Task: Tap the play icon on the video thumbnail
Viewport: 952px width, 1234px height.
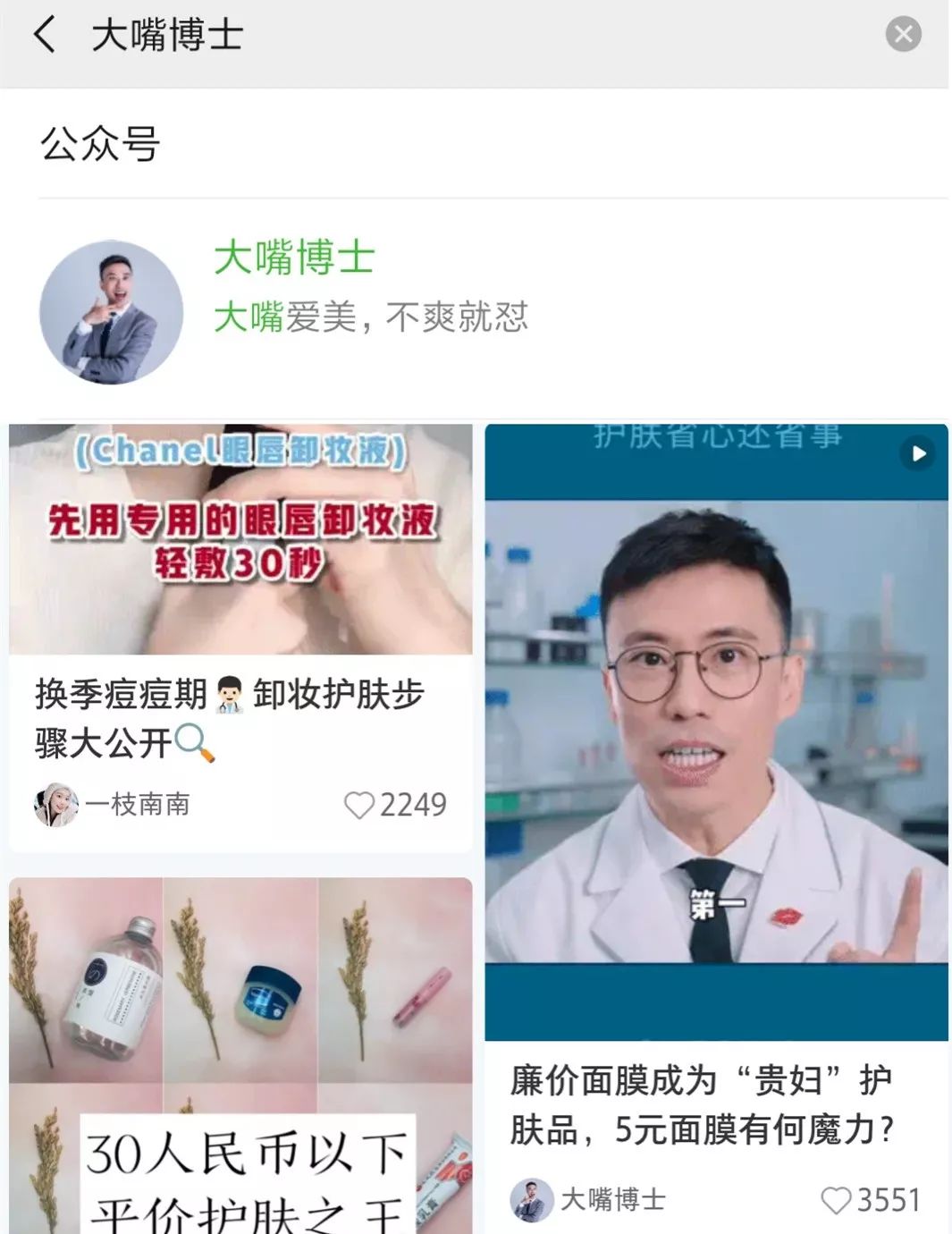Action: [x=916, y=453]
